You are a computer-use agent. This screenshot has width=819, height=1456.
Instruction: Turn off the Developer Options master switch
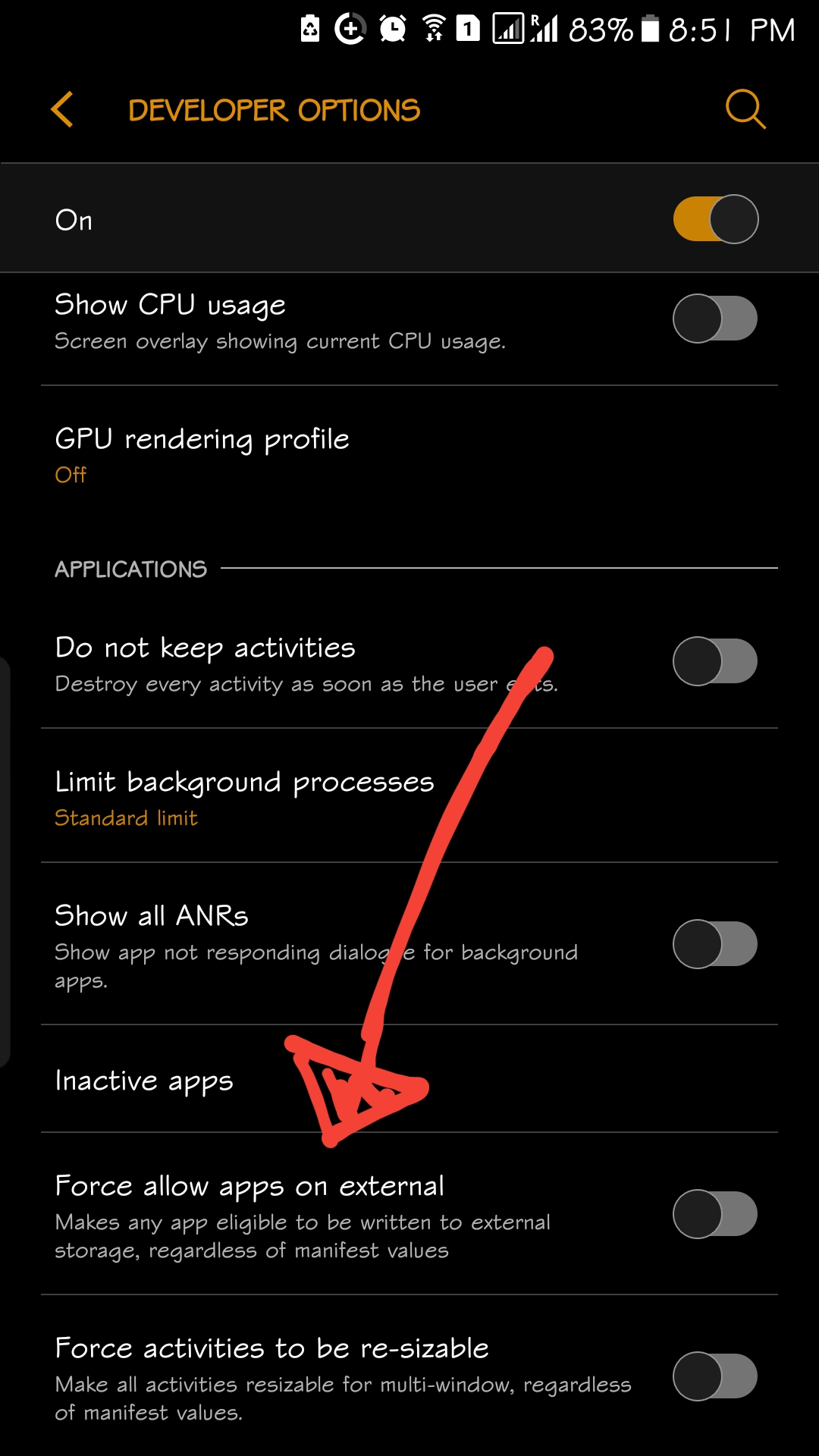(x=715, y=219)
